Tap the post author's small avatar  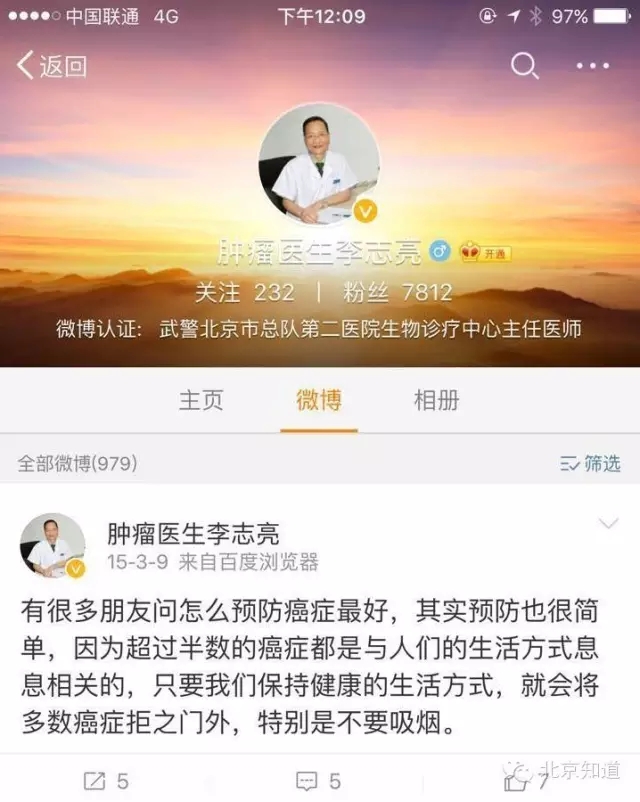52,546
